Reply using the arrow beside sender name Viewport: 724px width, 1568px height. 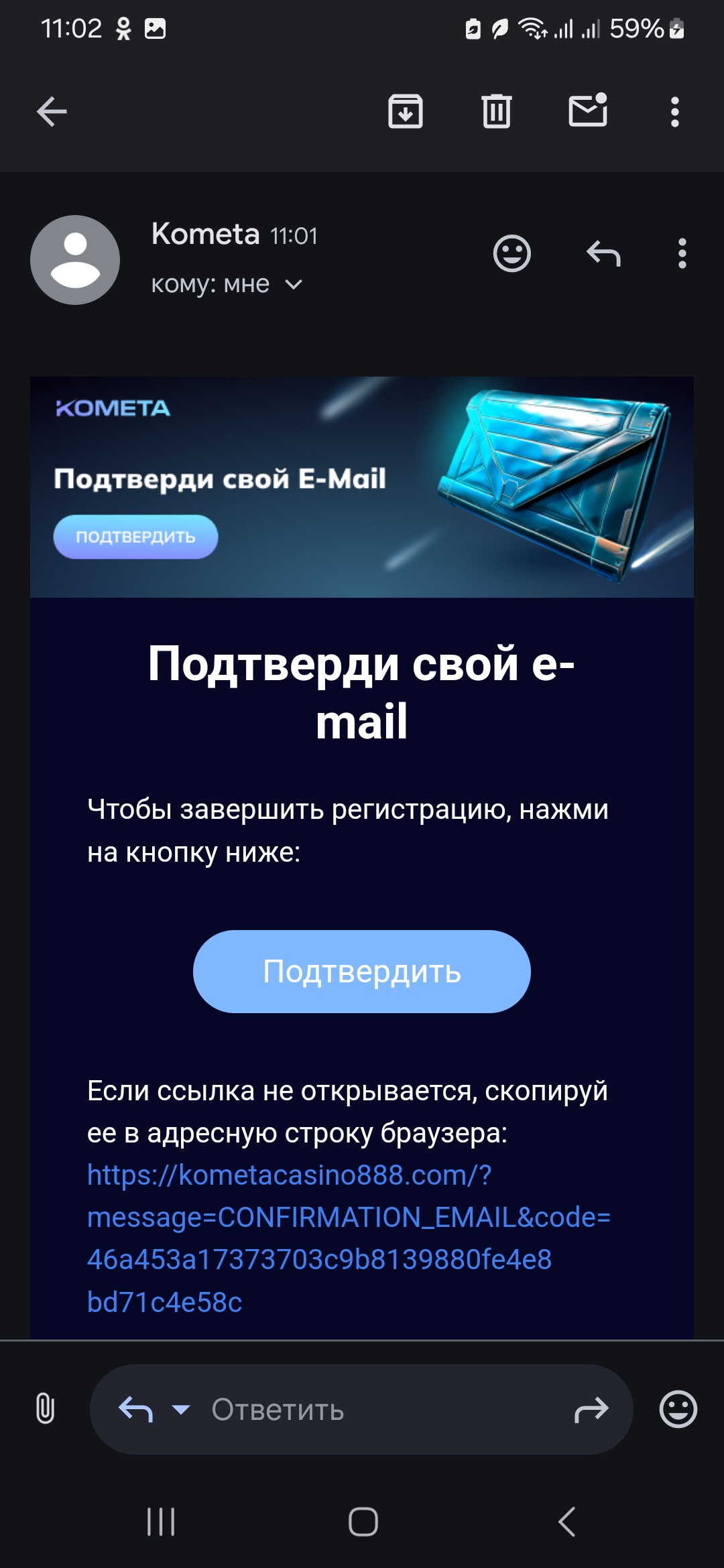pos(603,254)
